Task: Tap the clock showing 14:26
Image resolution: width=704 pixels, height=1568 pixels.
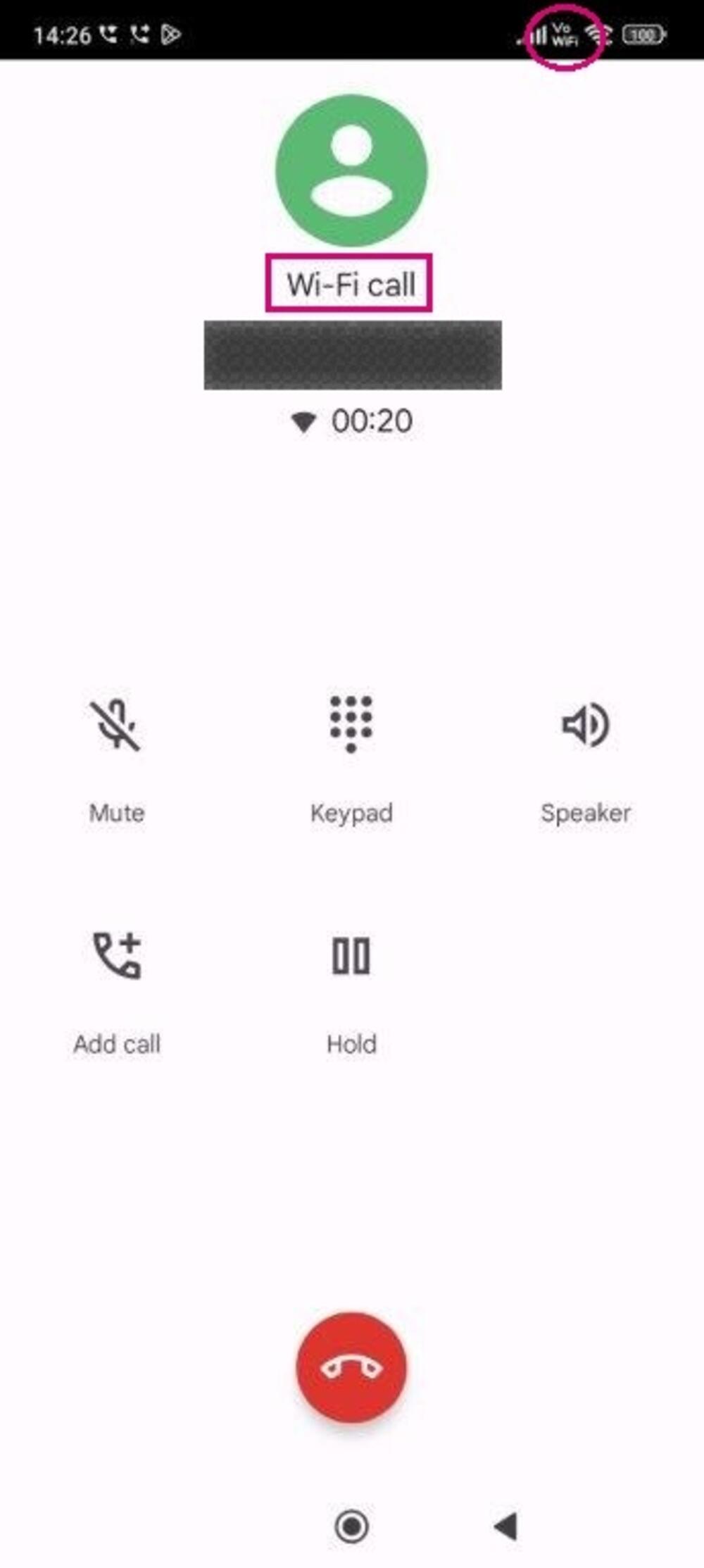Action: click(62, 32)
